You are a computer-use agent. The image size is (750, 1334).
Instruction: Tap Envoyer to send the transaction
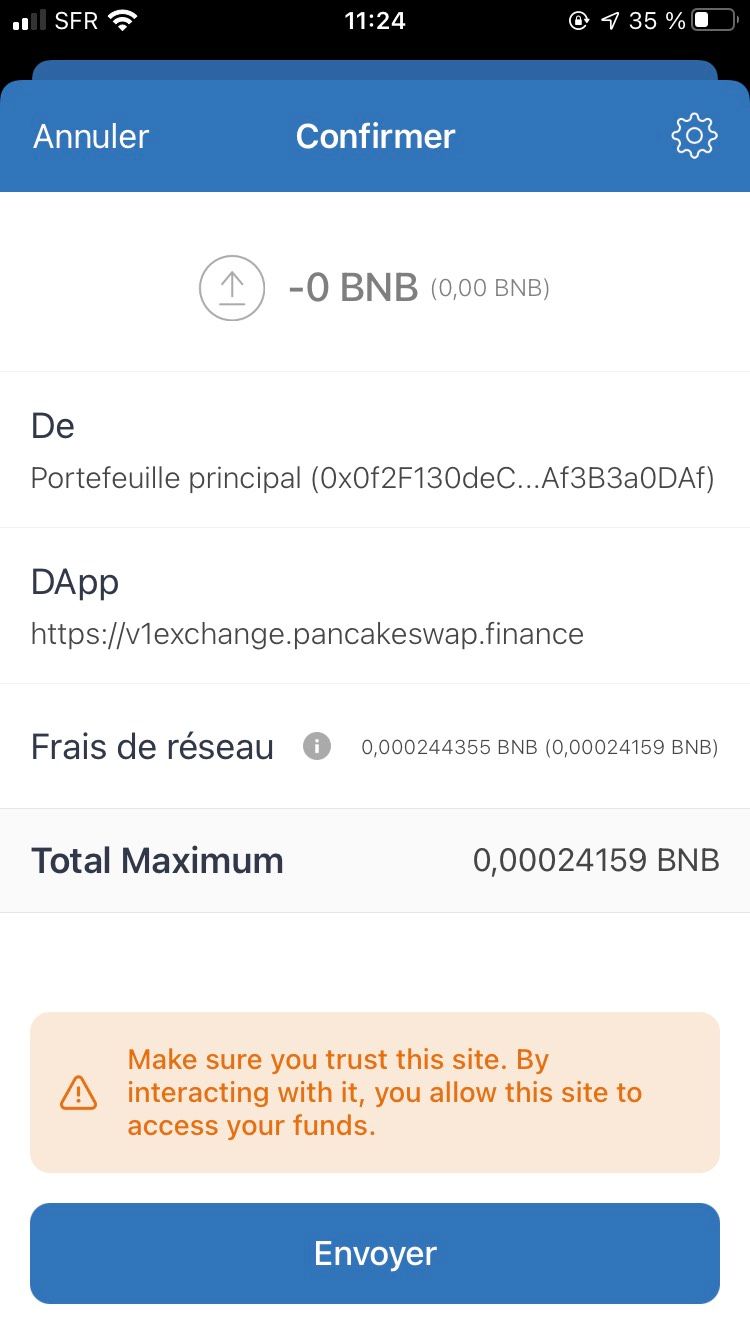point(375,1253)
